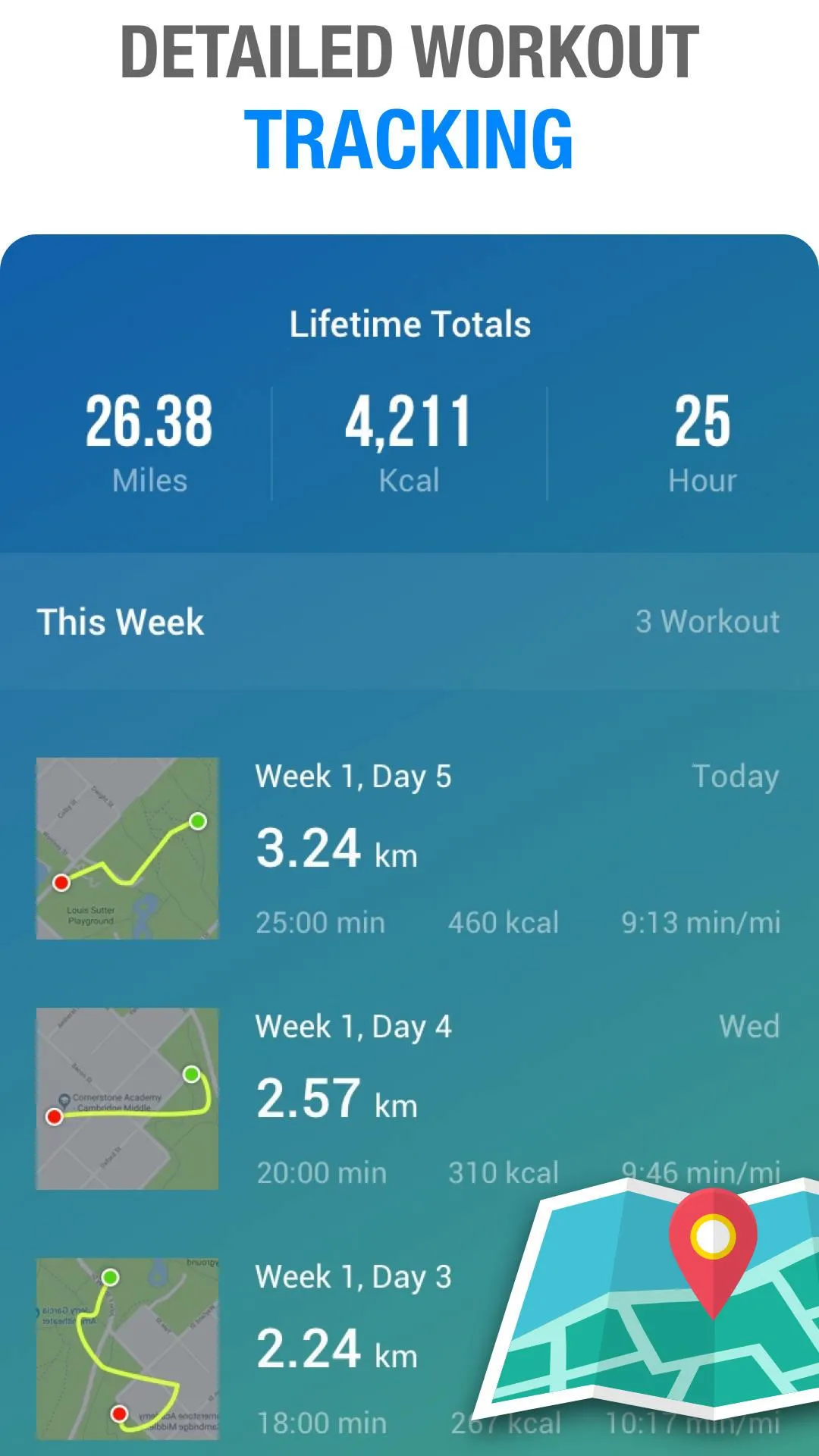819x1456 pixels.
Task: Select the green start marker on Day 5 map
Action: point(196,821)
